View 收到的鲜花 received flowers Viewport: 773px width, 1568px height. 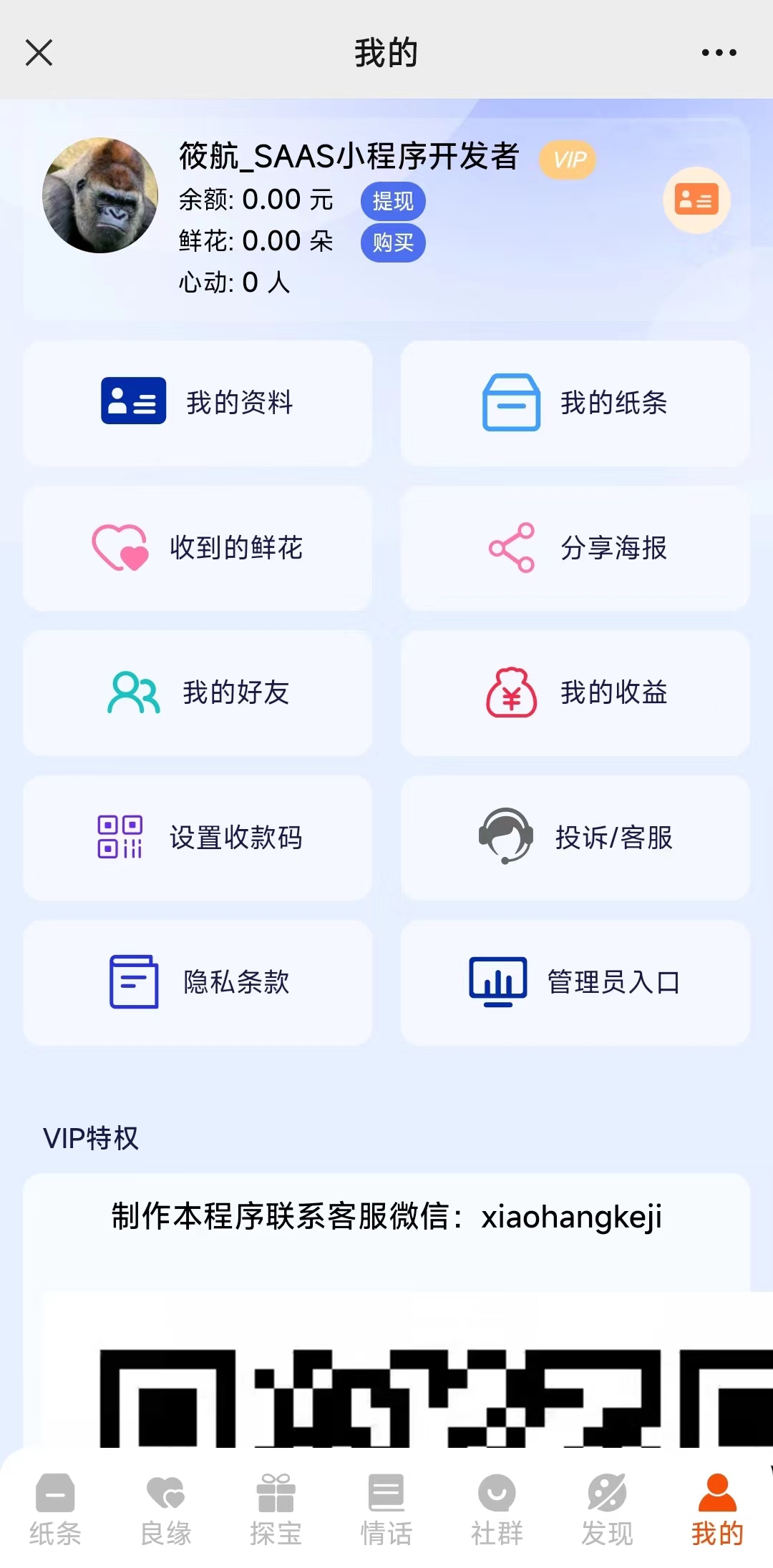198,549
